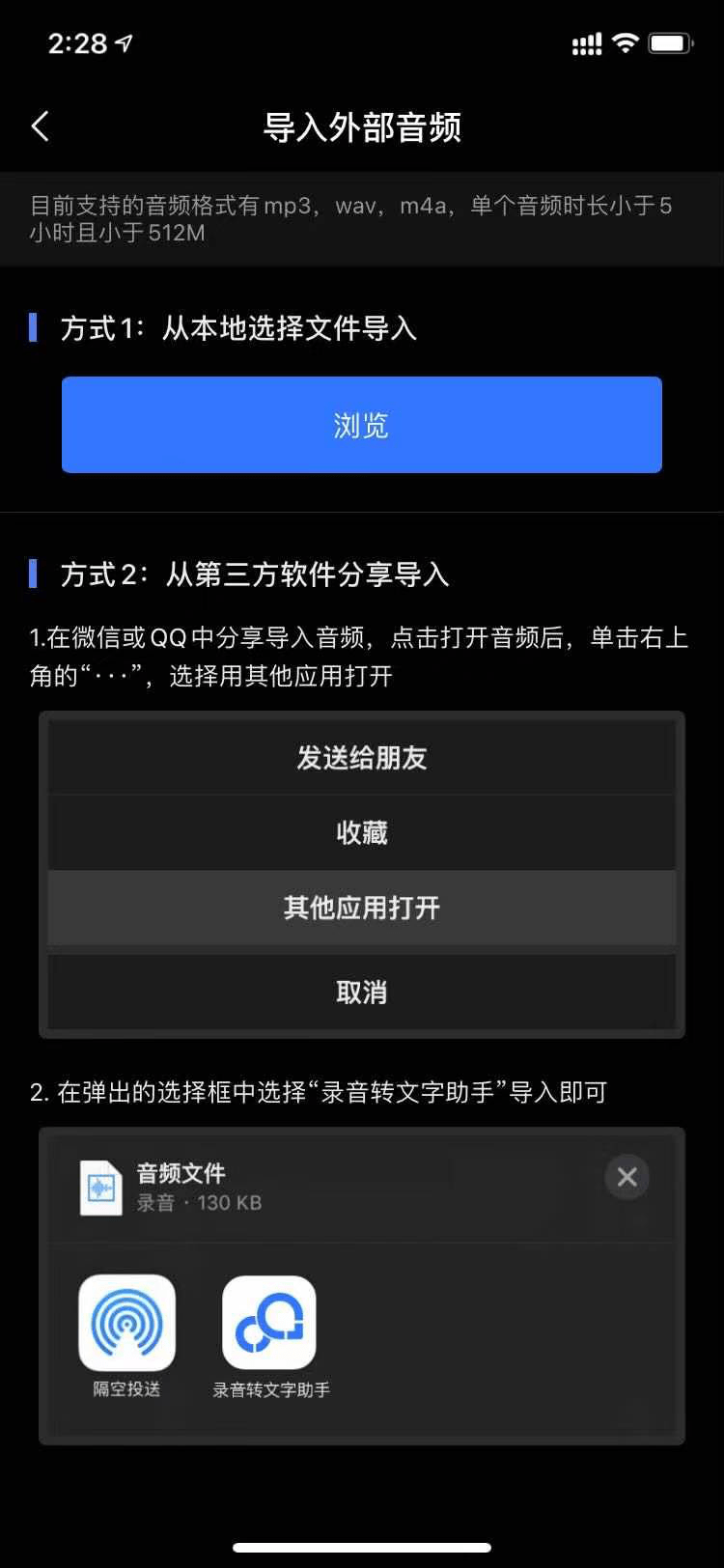Screen dimensions: 724x1568
Task: Choose 收藏 from the sharing options
Action: [x=361, y=832]
